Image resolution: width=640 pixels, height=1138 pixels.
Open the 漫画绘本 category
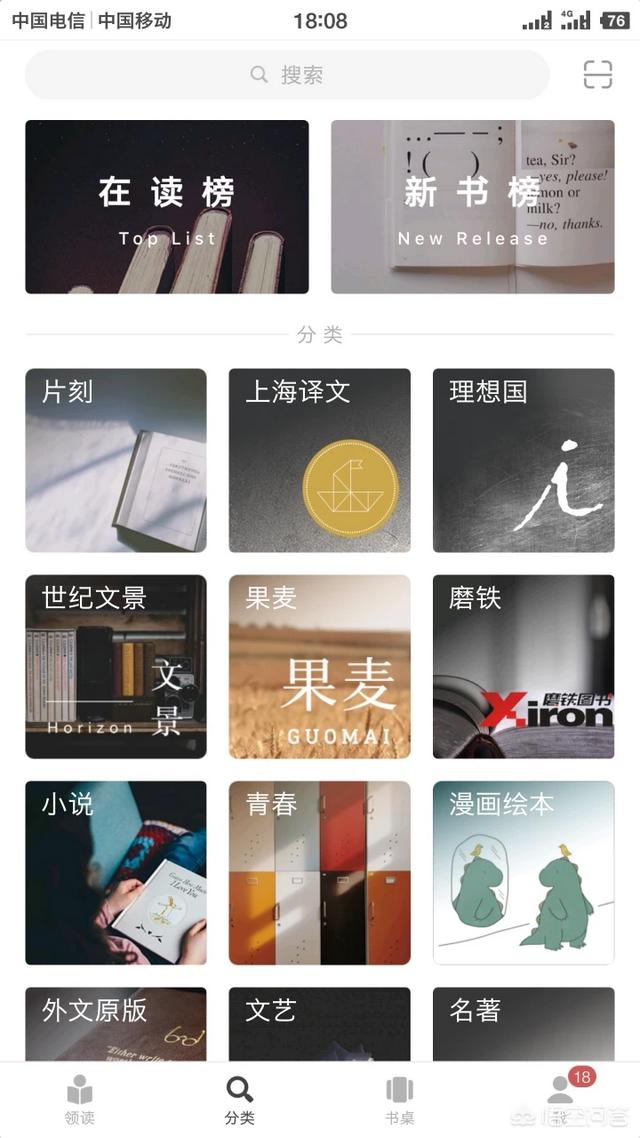523,872
